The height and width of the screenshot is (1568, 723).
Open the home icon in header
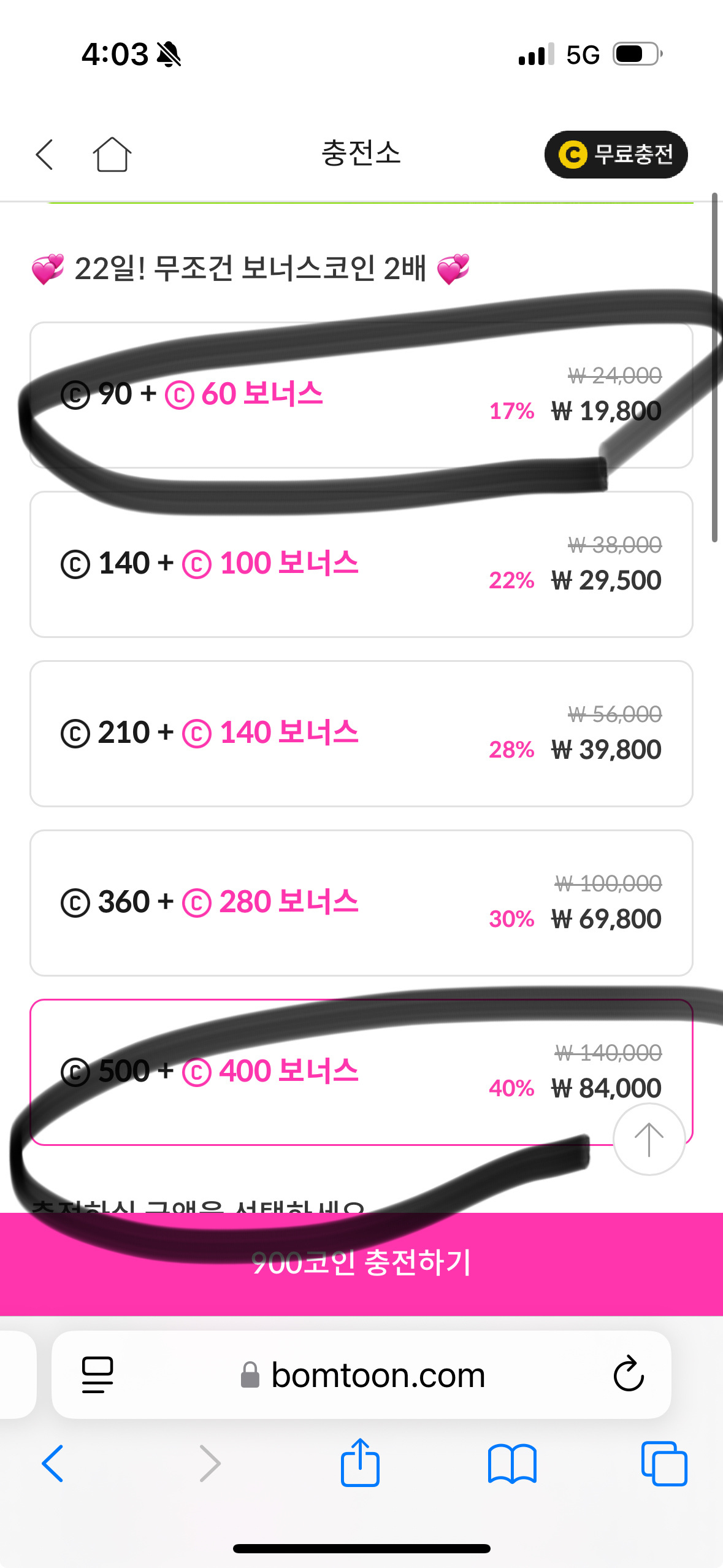[112, 154]
